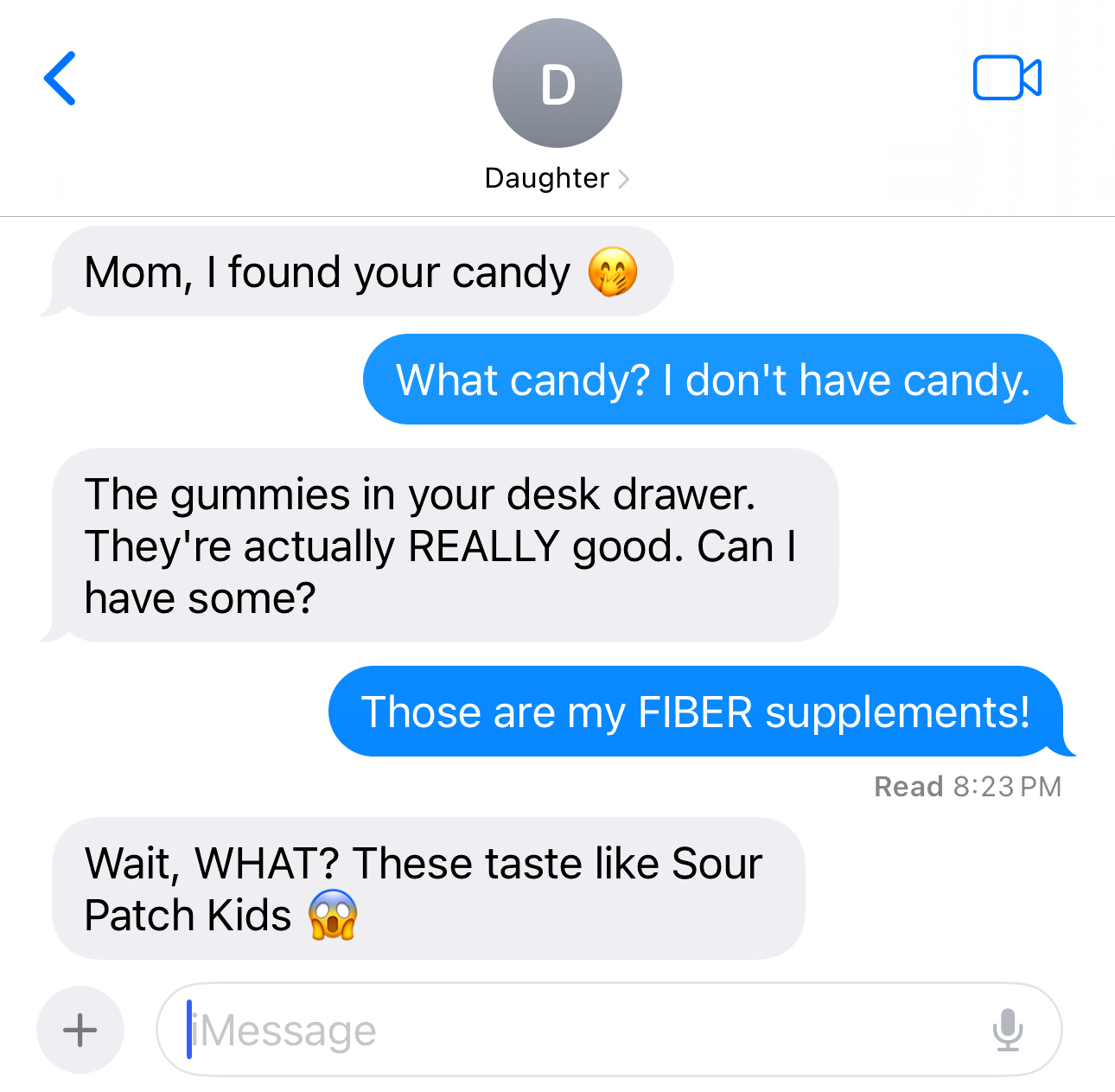Start a FaceTime video call

(1007, 79)
